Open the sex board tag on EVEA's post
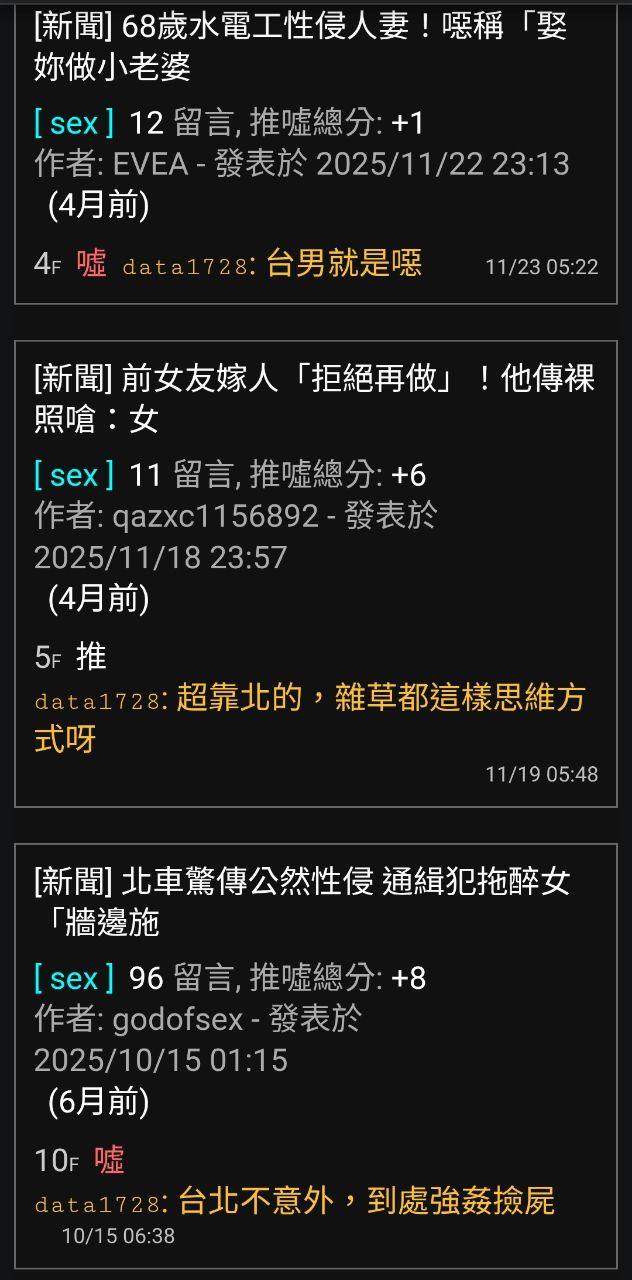632x1280 pixels. coord(74,123)
